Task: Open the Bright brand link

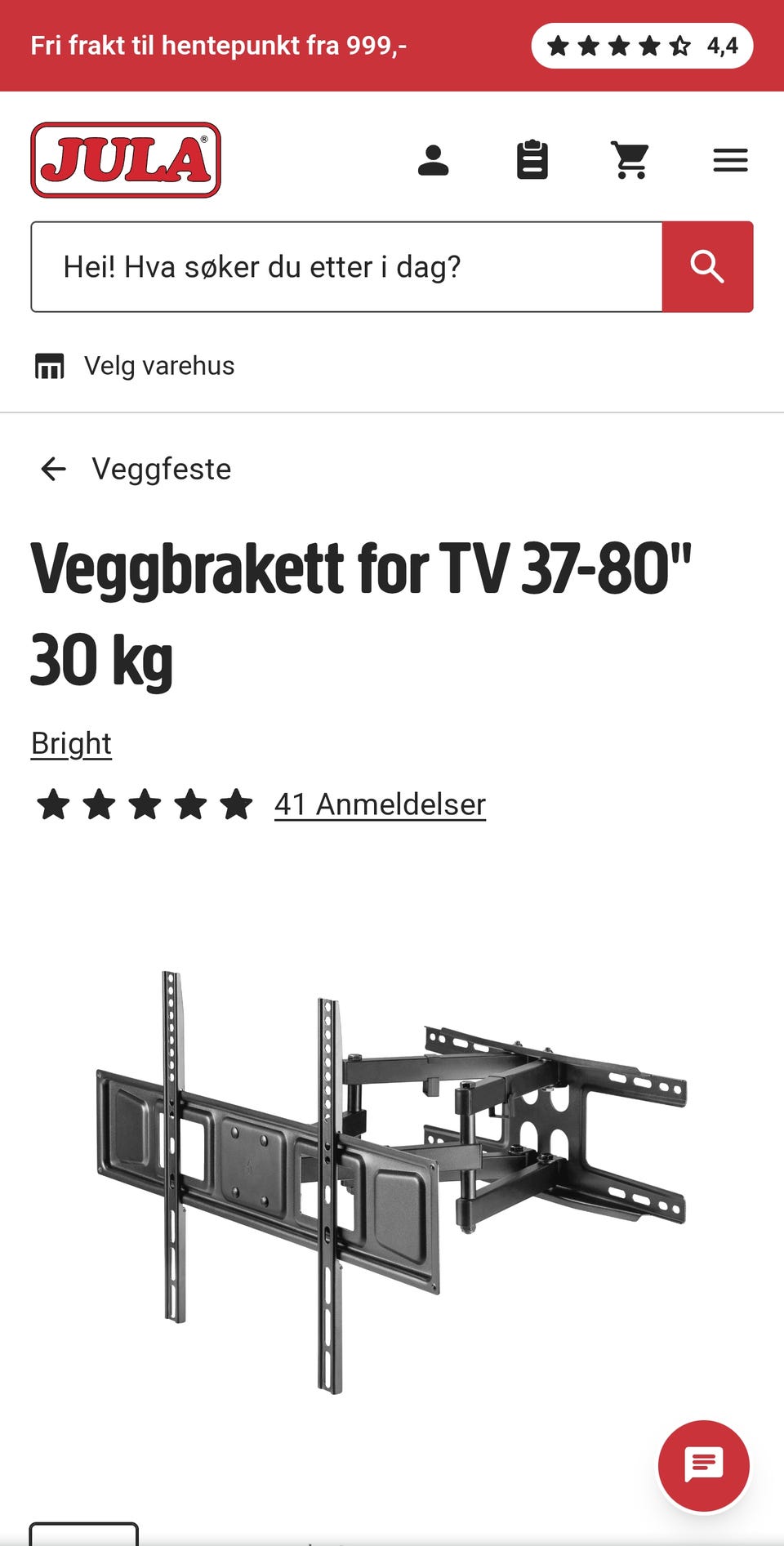Action: (71, 744)
